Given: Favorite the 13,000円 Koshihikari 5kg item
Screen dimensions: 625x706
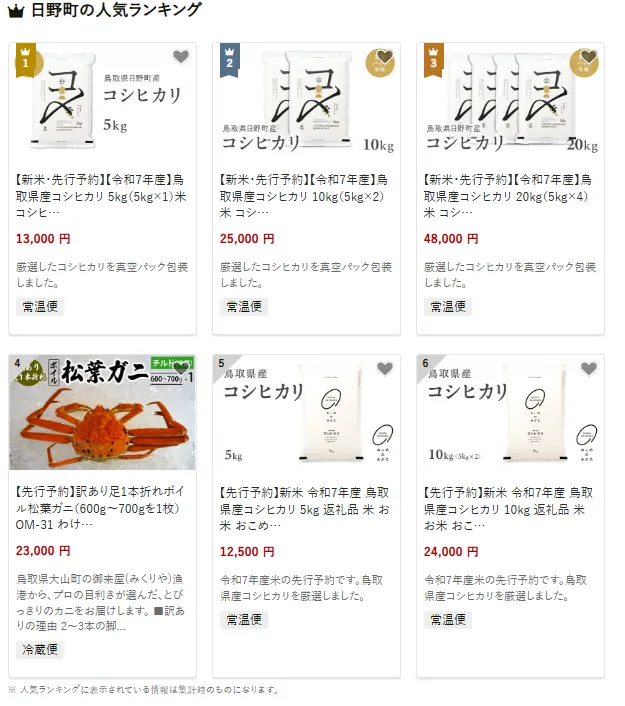Looking at the screenshot, I should [180, 57].
